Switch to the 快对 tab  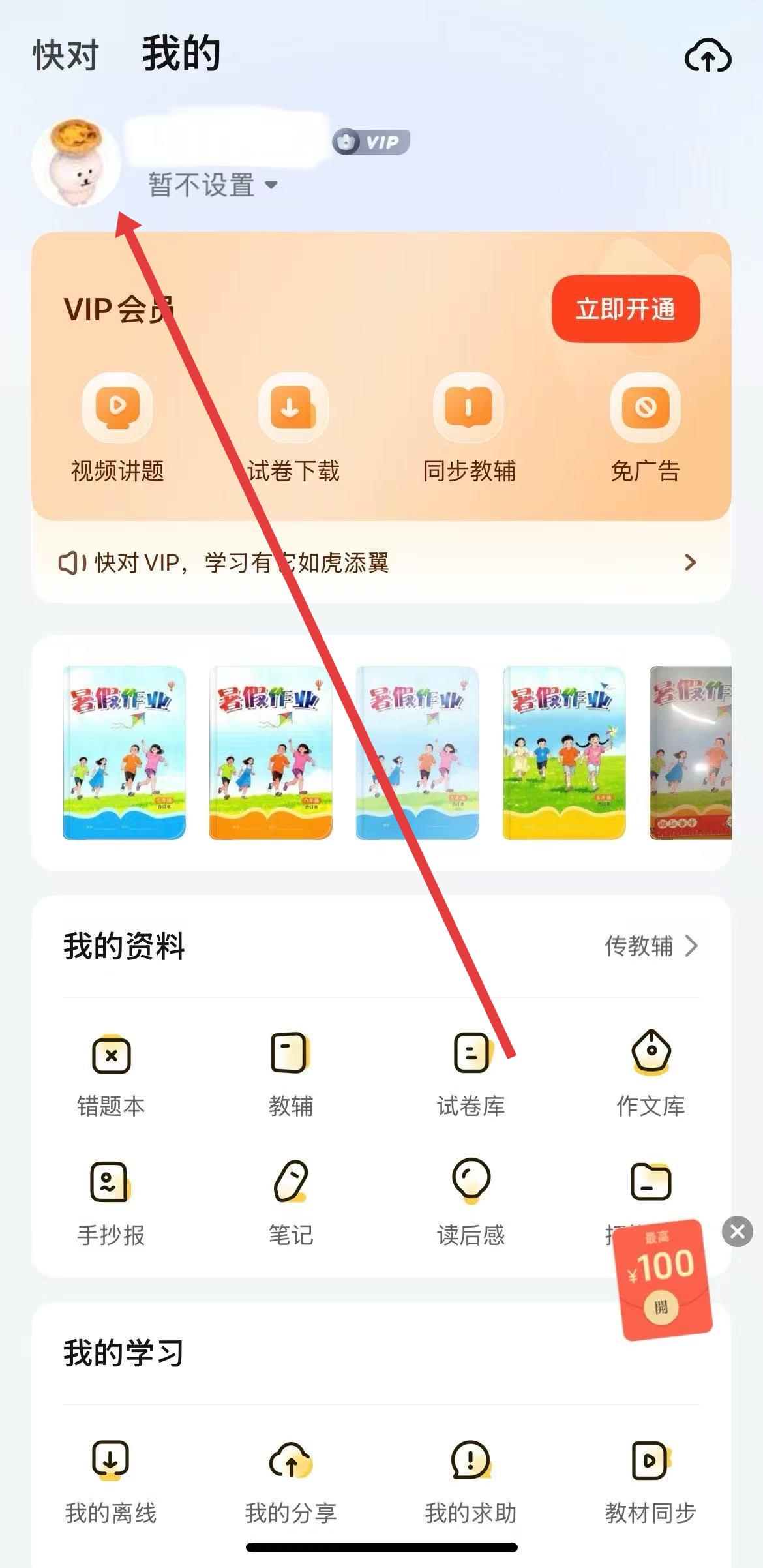[65, 55]
